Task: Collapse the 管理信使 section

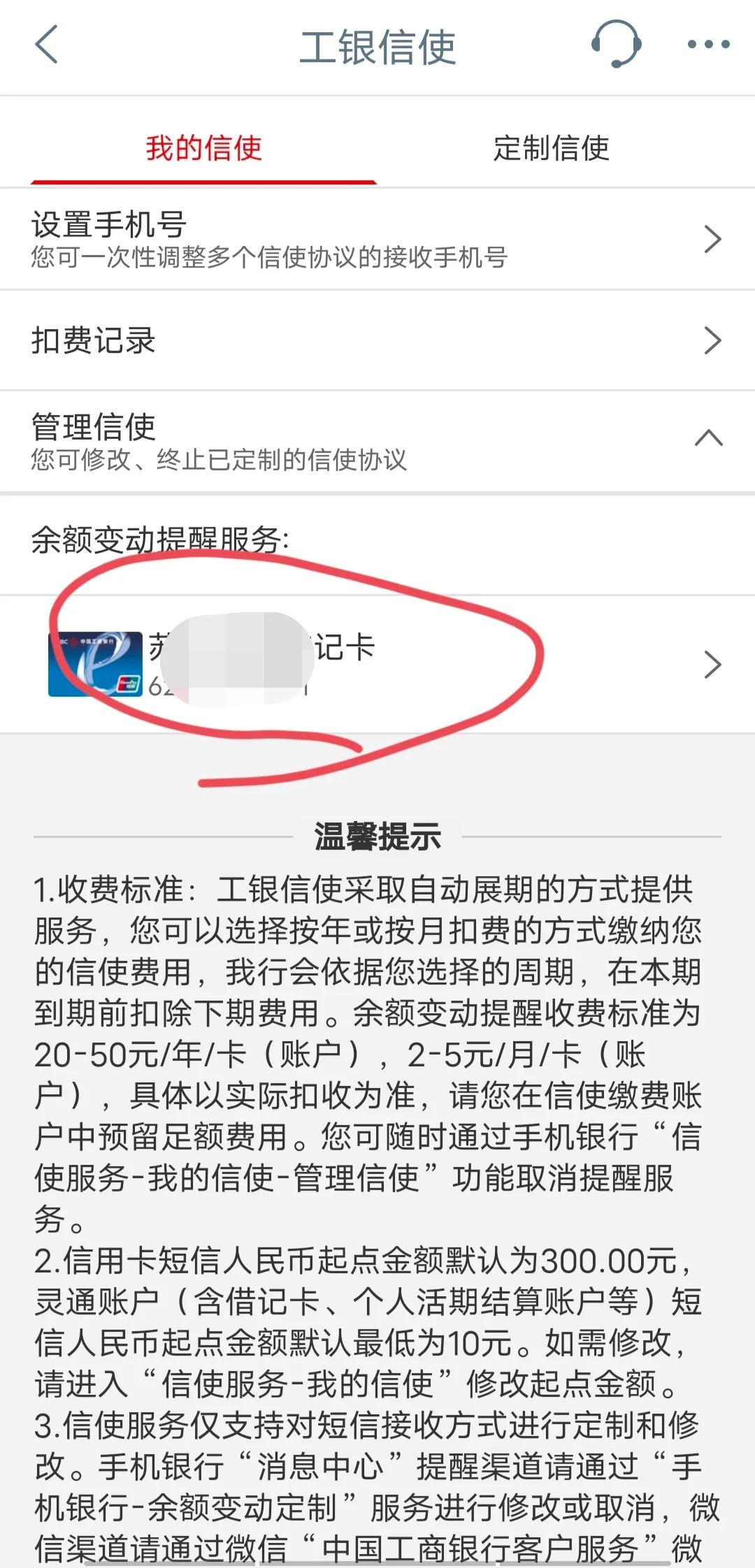Action: pyautogui.click(x=708, y=440)
